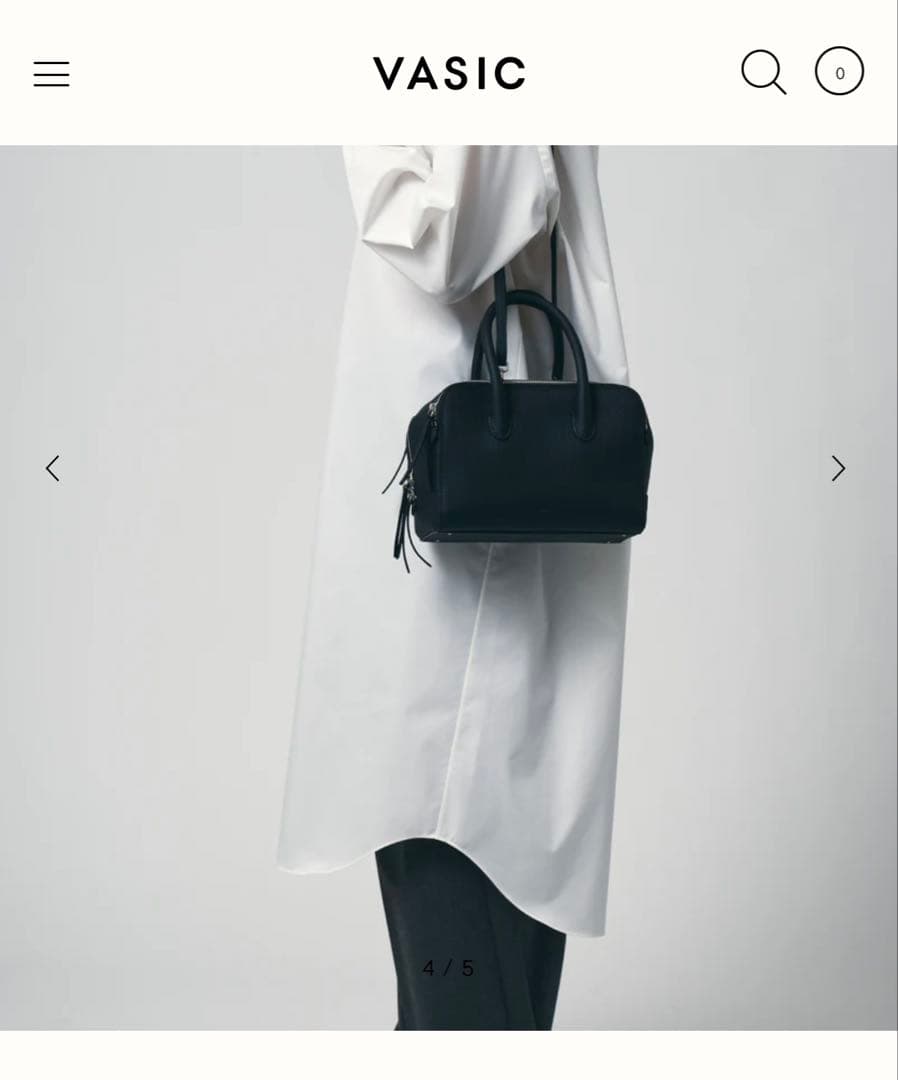The image size is (898, 1080).
Task: Show the previous product image
Action: (53, 468)
